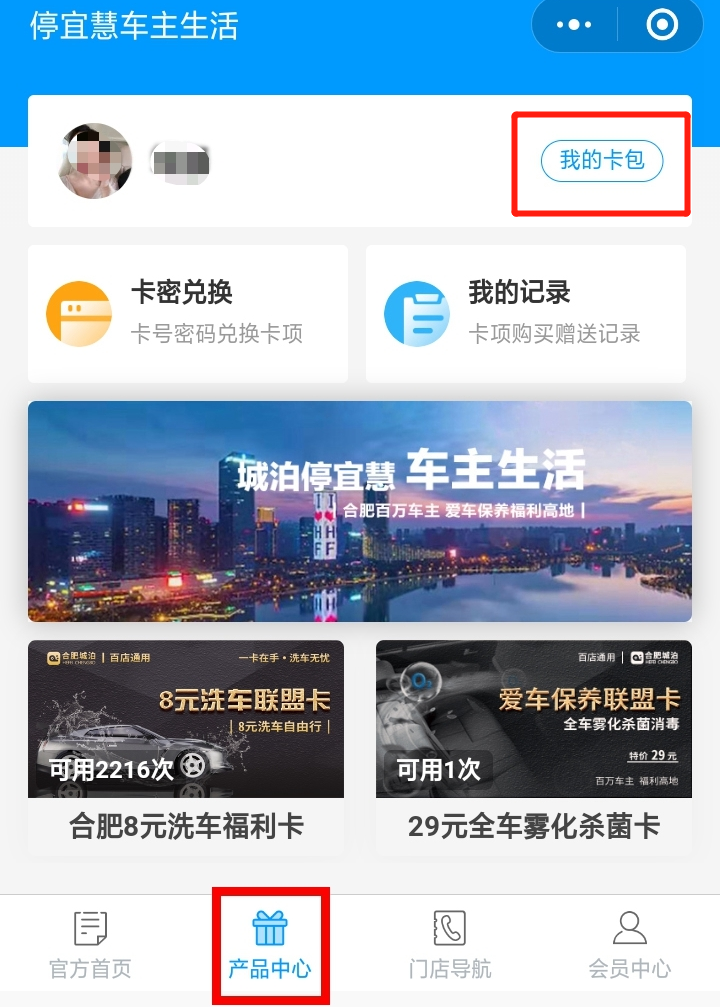The height and width of the screenshot is (1007, 720).
Task: Select the 合肥8元洗车福利卡 card
Action: pos(186,747)
